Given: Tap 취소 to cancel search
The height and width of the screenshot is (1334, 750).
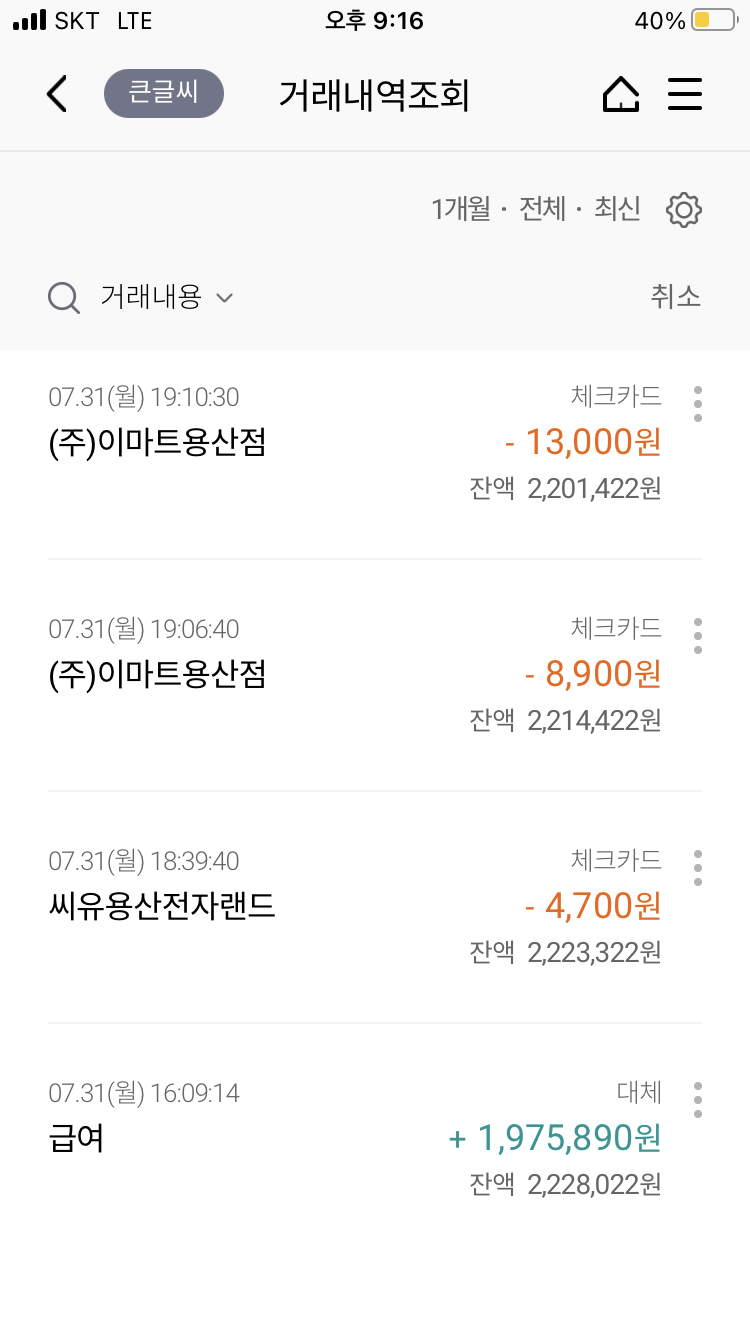Looking at the screenshot, I should (x=676, y=297).
